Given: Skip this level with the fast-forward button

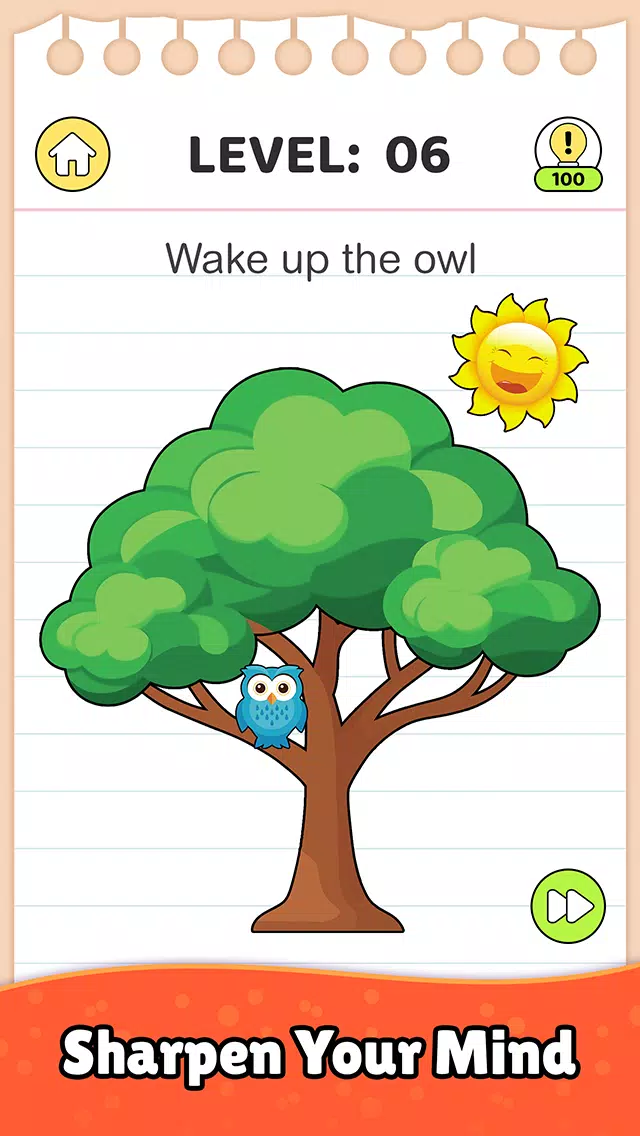Looking at the screenshot, I should [x=568, y=906].
